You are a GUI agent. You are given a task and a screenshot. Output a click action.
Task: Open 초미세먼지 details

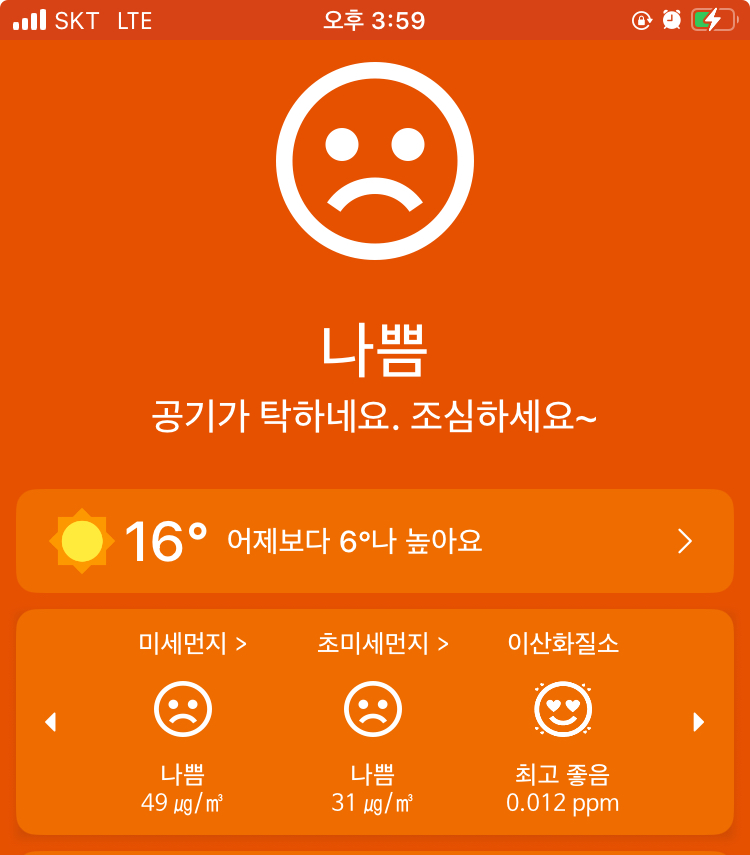pos(382,644)
